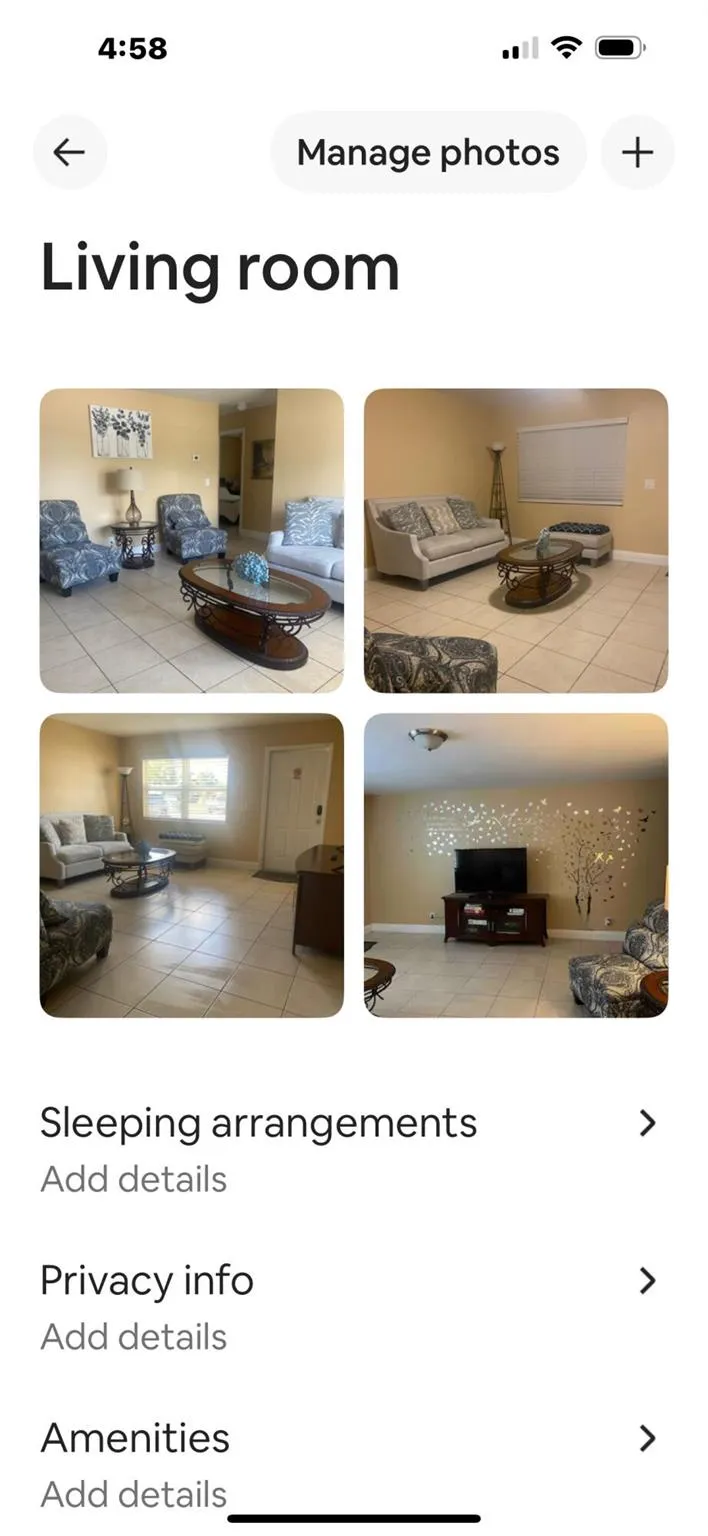Tap the Manage photos button

[428, 152]
